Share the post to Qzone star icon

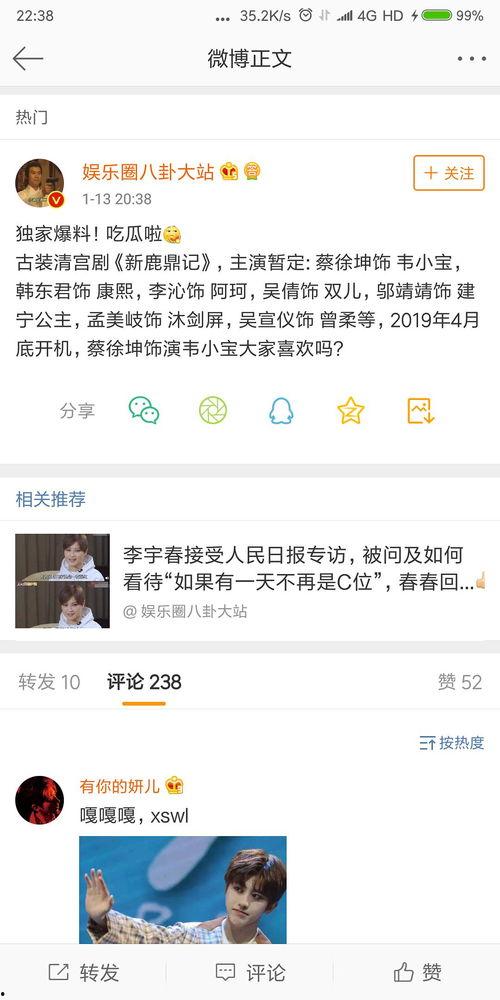351,411
